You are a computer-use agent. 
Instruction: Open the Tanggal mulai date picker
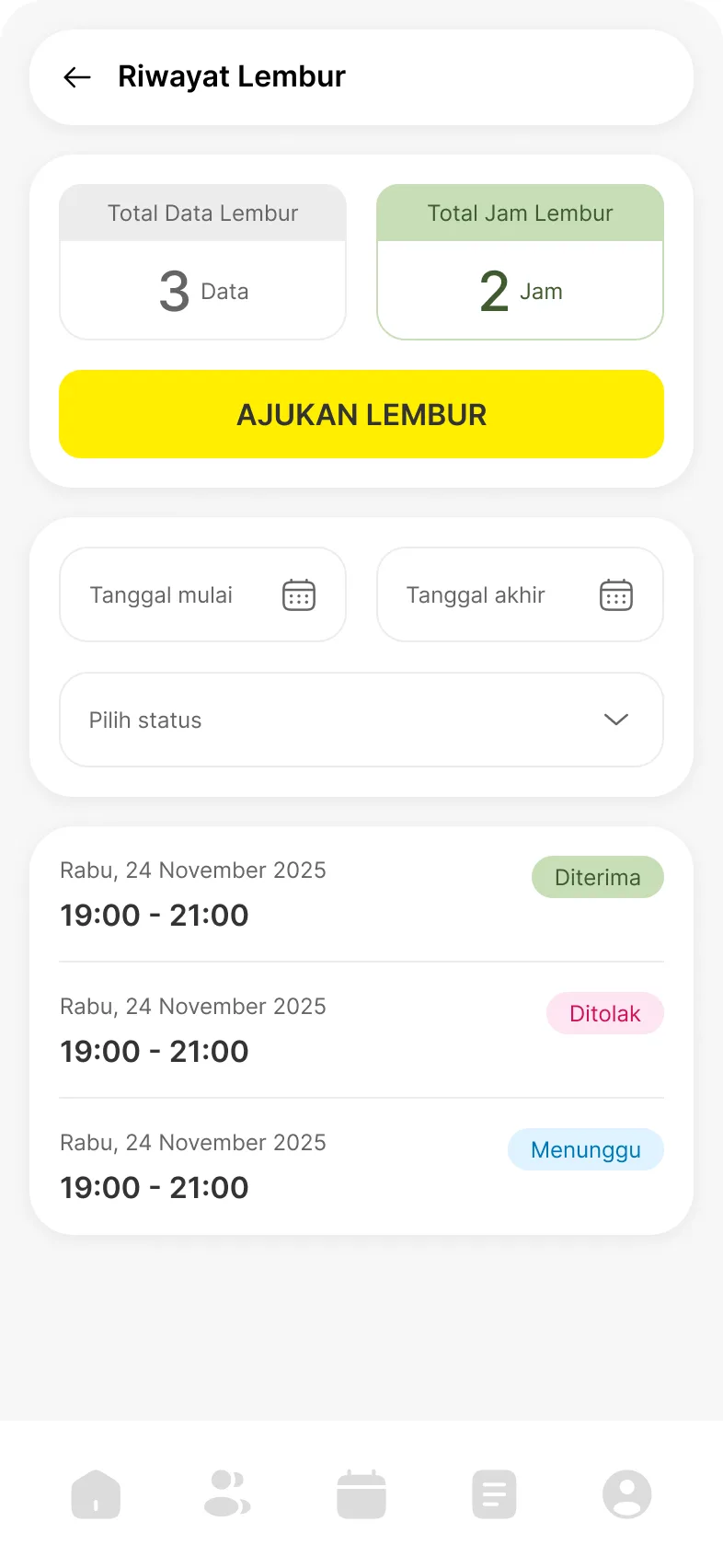[x=202, y=594]
